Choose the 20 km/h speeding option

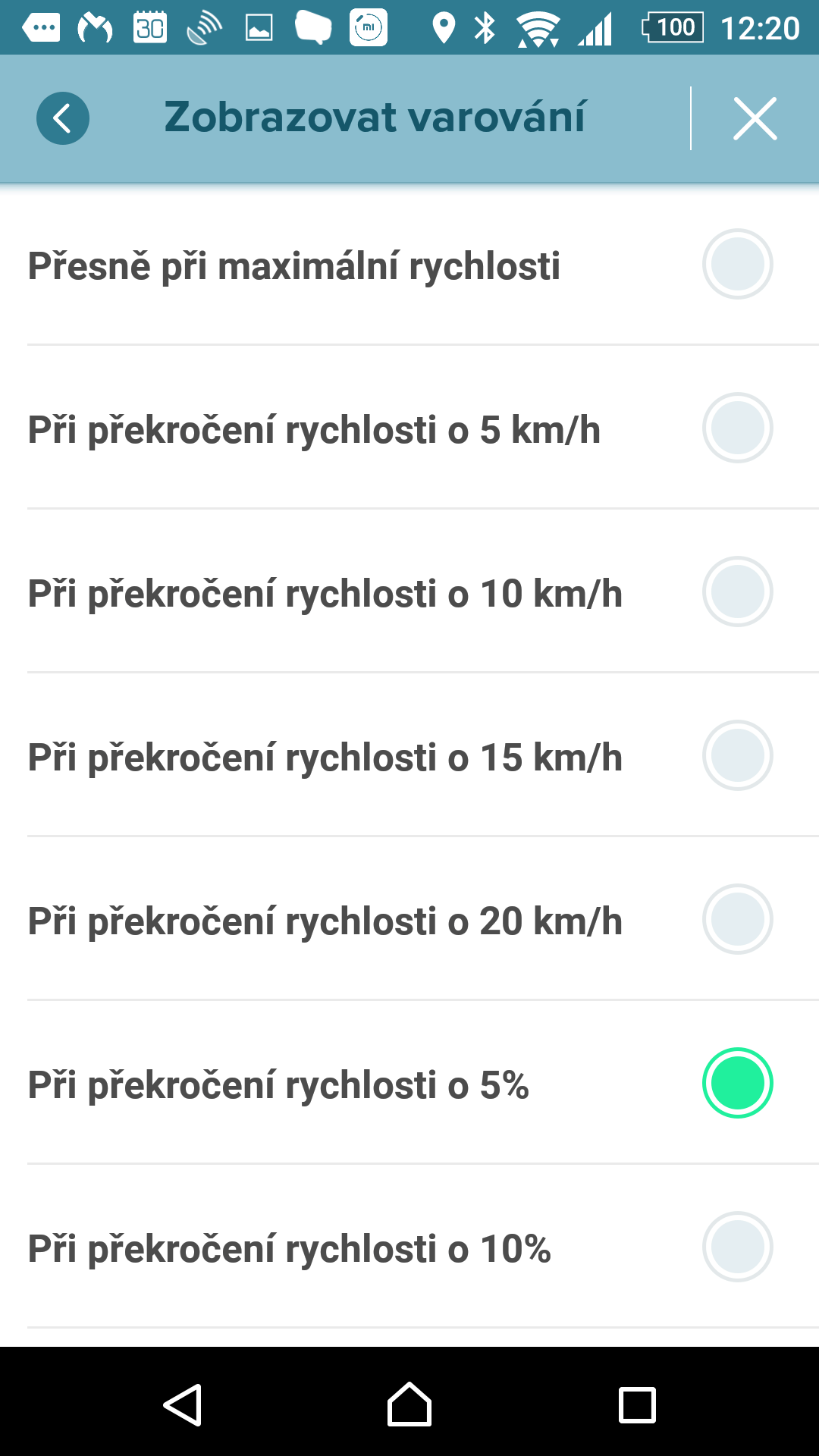tap(409, 919)
